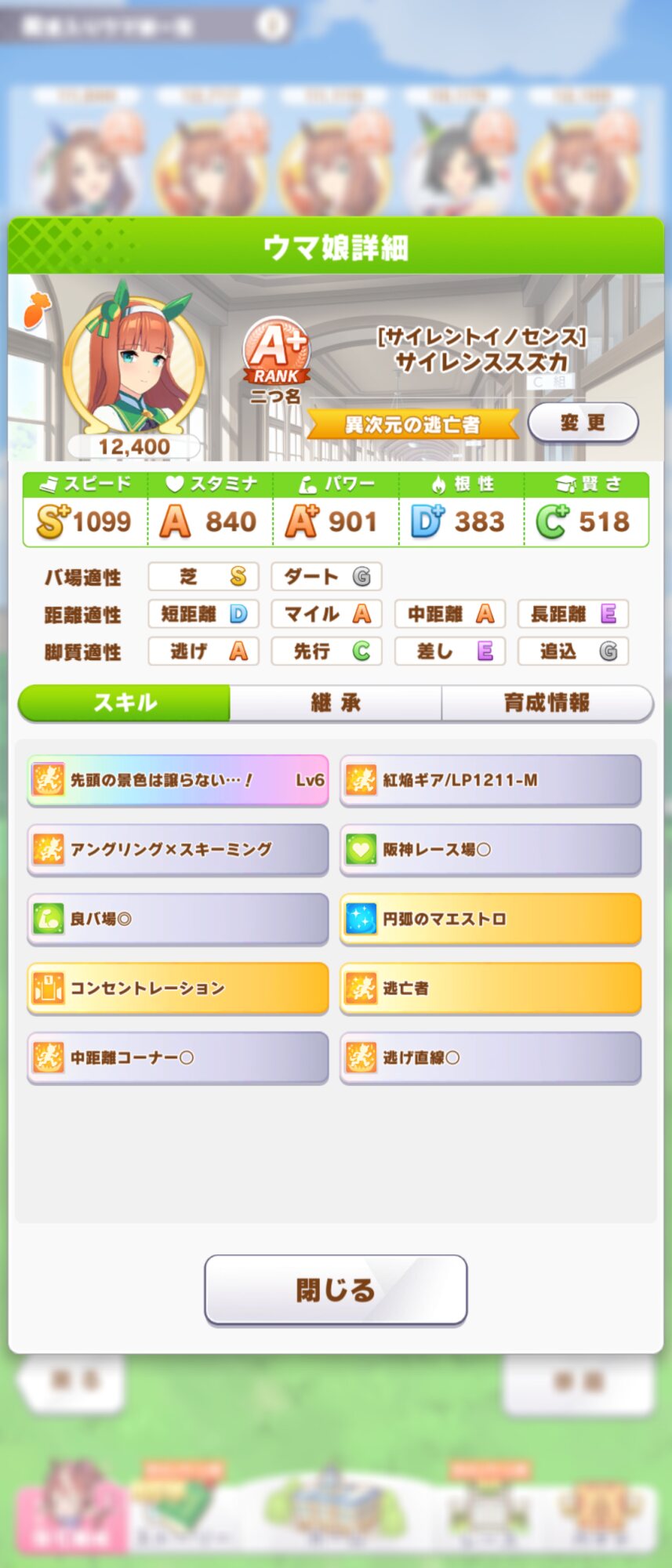Open skill 先頭の景色は譲らない…! details
The width and height of the screenshot is (672, 1568).
click(x=178, y=780)
